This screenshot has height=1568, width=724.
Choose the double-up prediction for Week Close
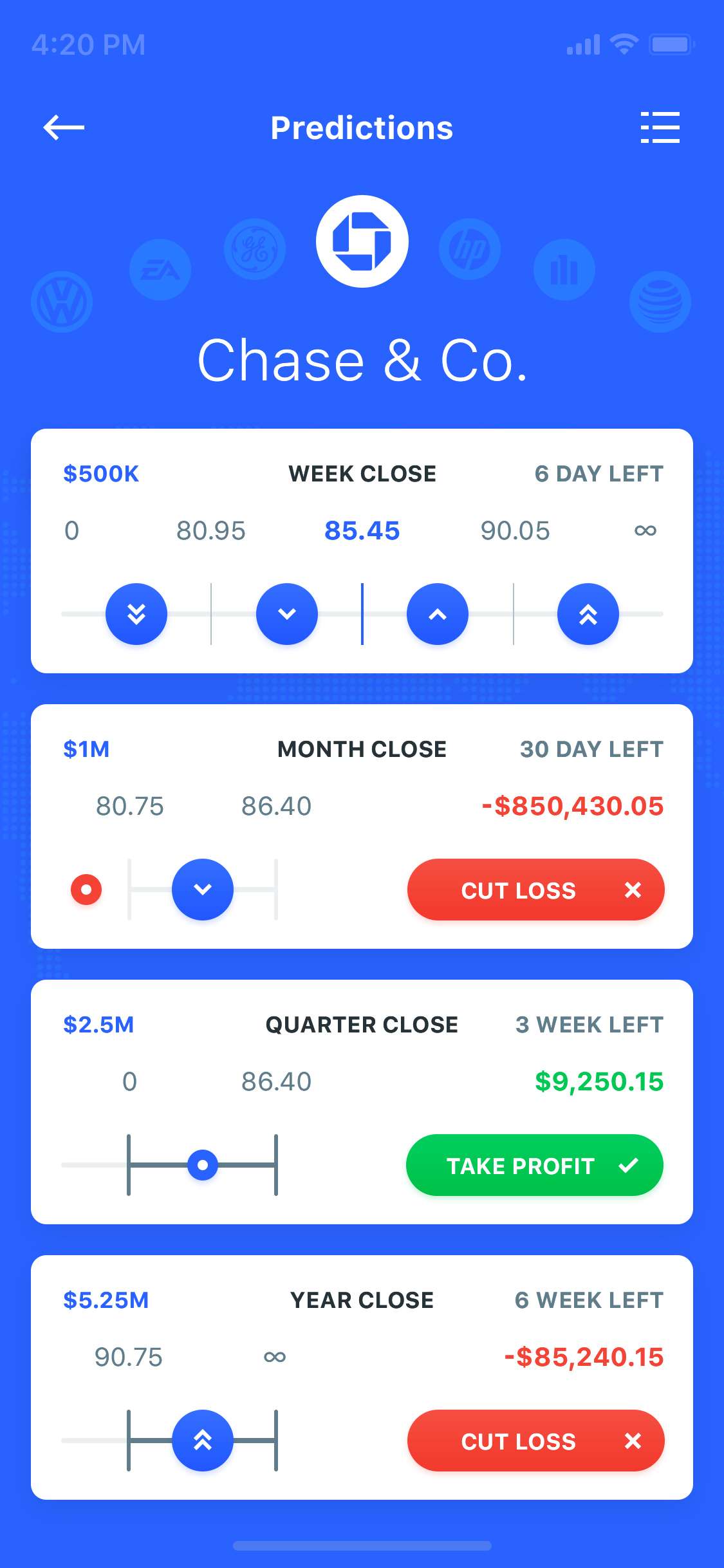pyautogui.click(x=588, y=614)
